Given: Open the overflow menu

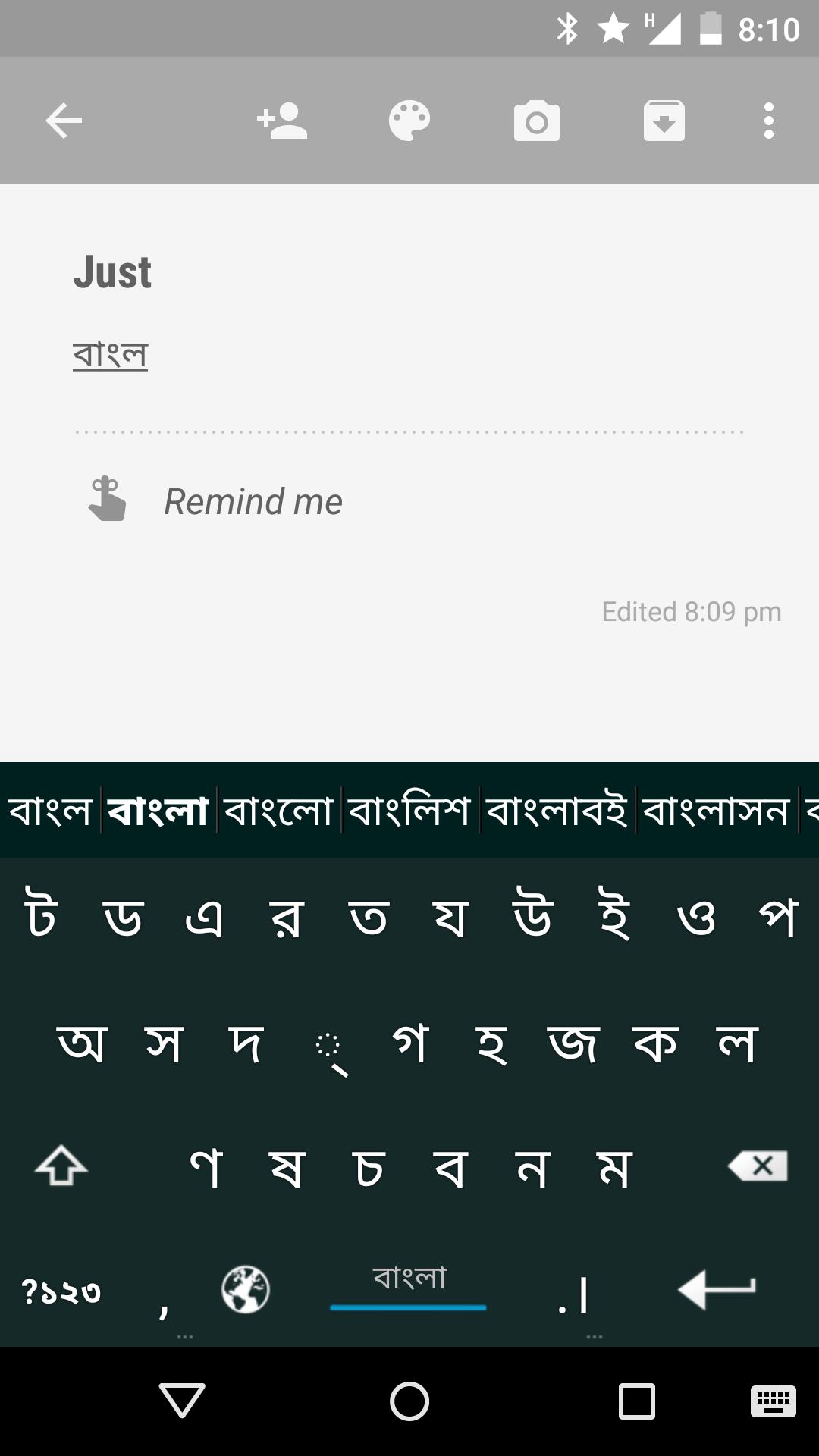Looking at the screenshot, I should (768, 121).
